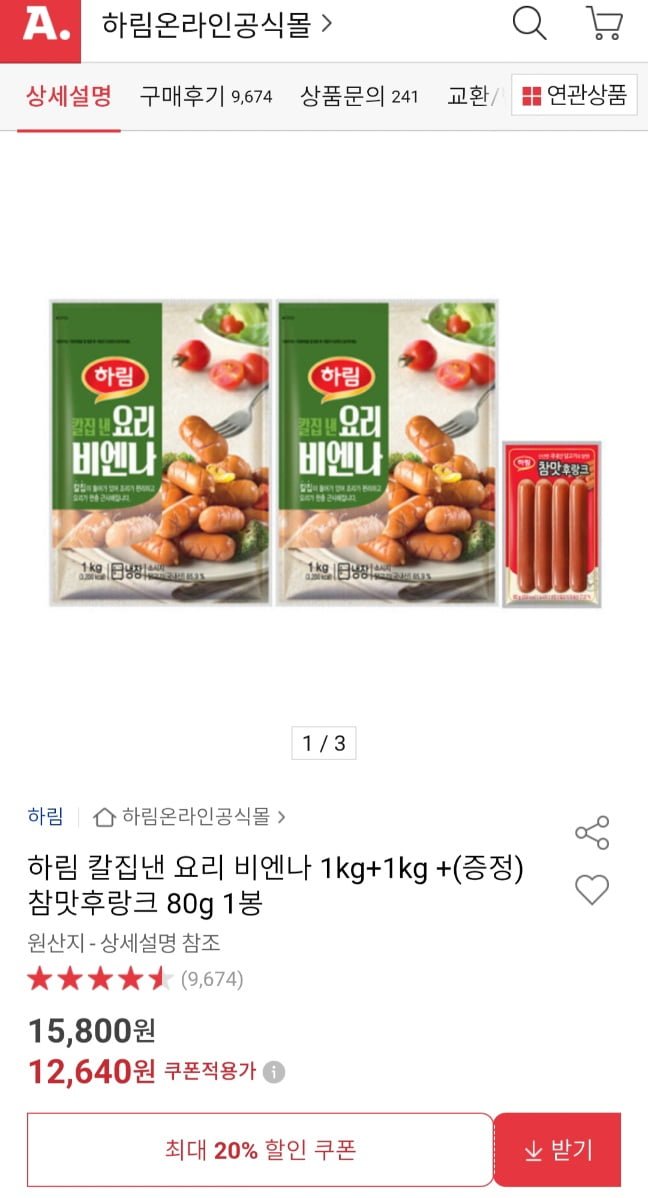Image resolution: width=648 pixels, height=1198 pixels.
Task: Switch to the 구매후기 tab
Action: [x=206, y=97]
